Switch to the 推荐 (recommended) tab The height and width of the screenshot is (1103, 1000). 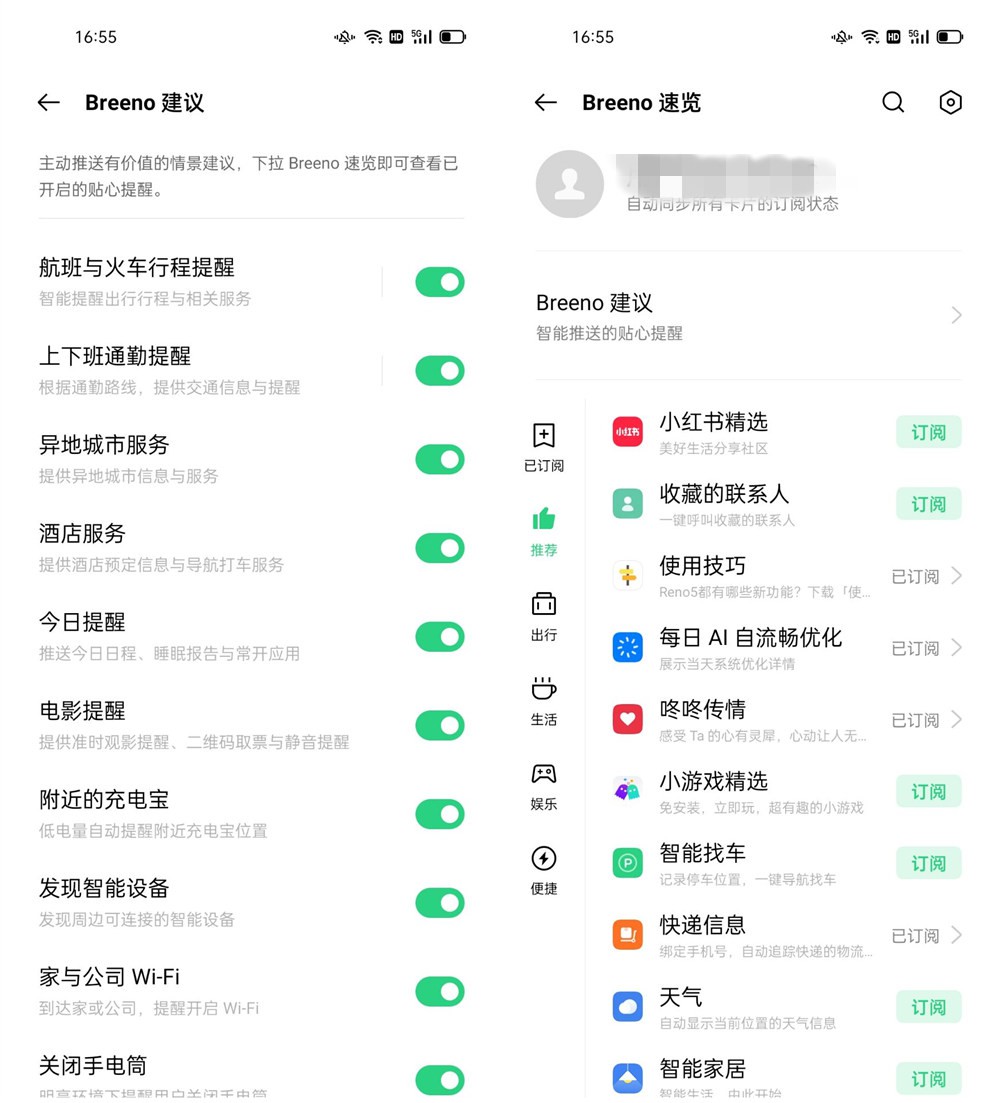543,531
